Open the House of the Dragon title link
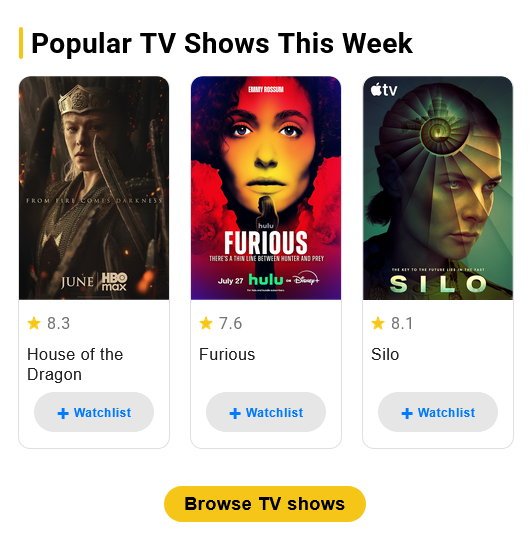The image size is (530, 541). pyautogui.click(x=75, y=364)
